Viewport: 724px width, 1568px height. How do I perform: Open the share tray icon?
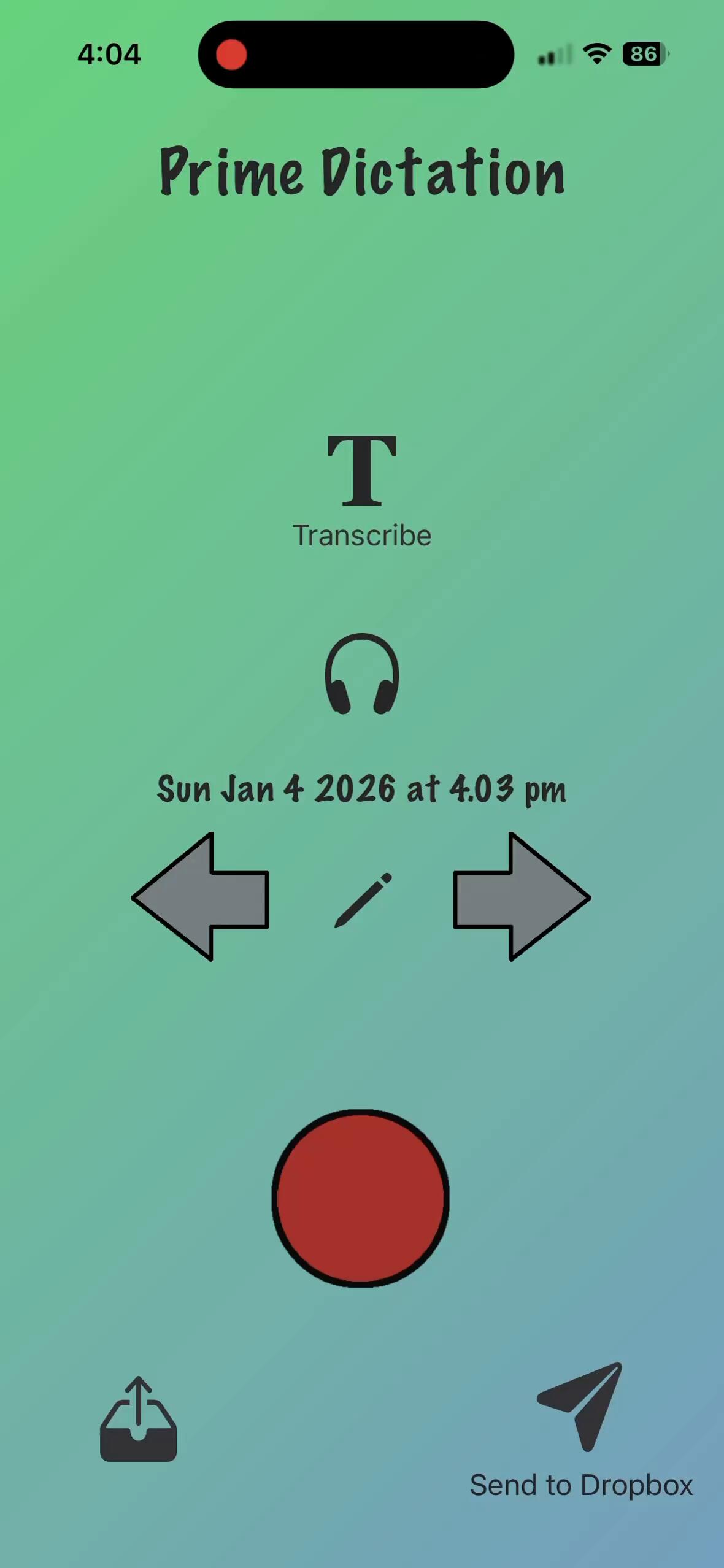[139, 1420]
